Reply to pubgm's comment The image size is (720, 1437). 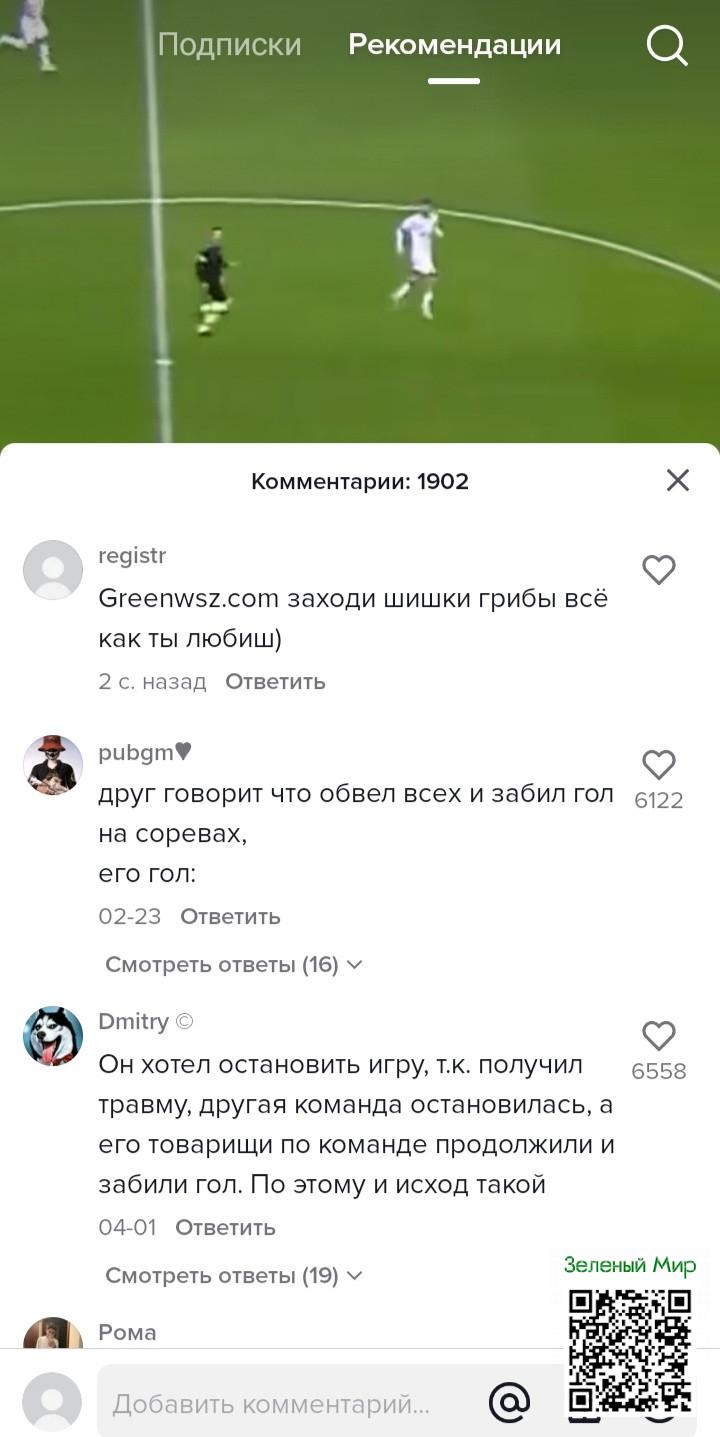pyautogui.click(x=230, y=917)
